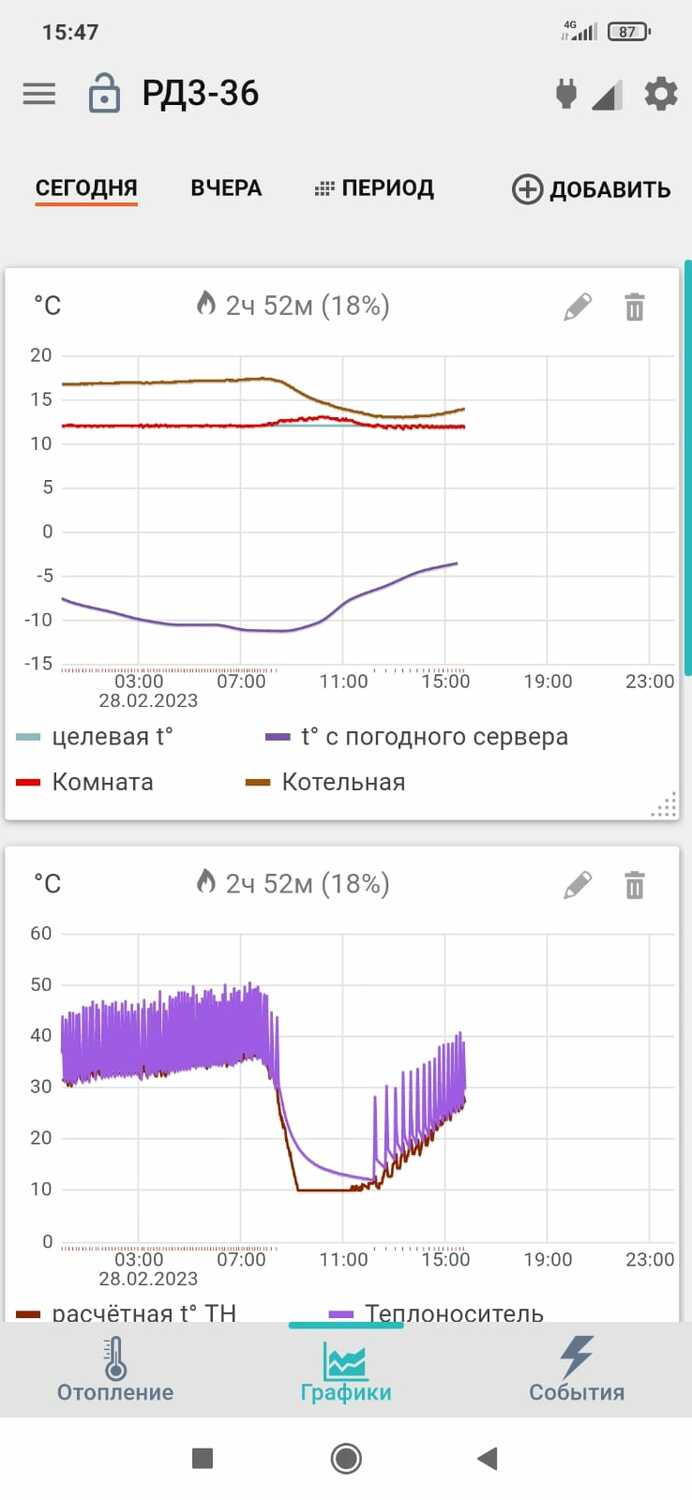This screenshot has height=1500, width=692.
Task: Go to the Отопление tab
Action: 115,1370
